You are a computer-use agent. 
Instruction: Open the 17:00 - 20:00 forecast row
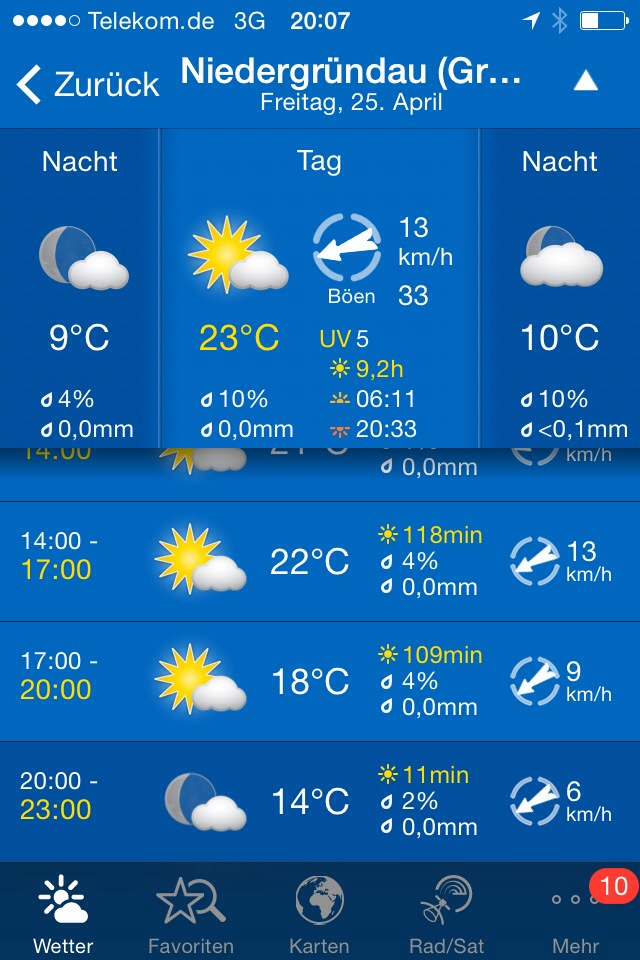[320, 681]
